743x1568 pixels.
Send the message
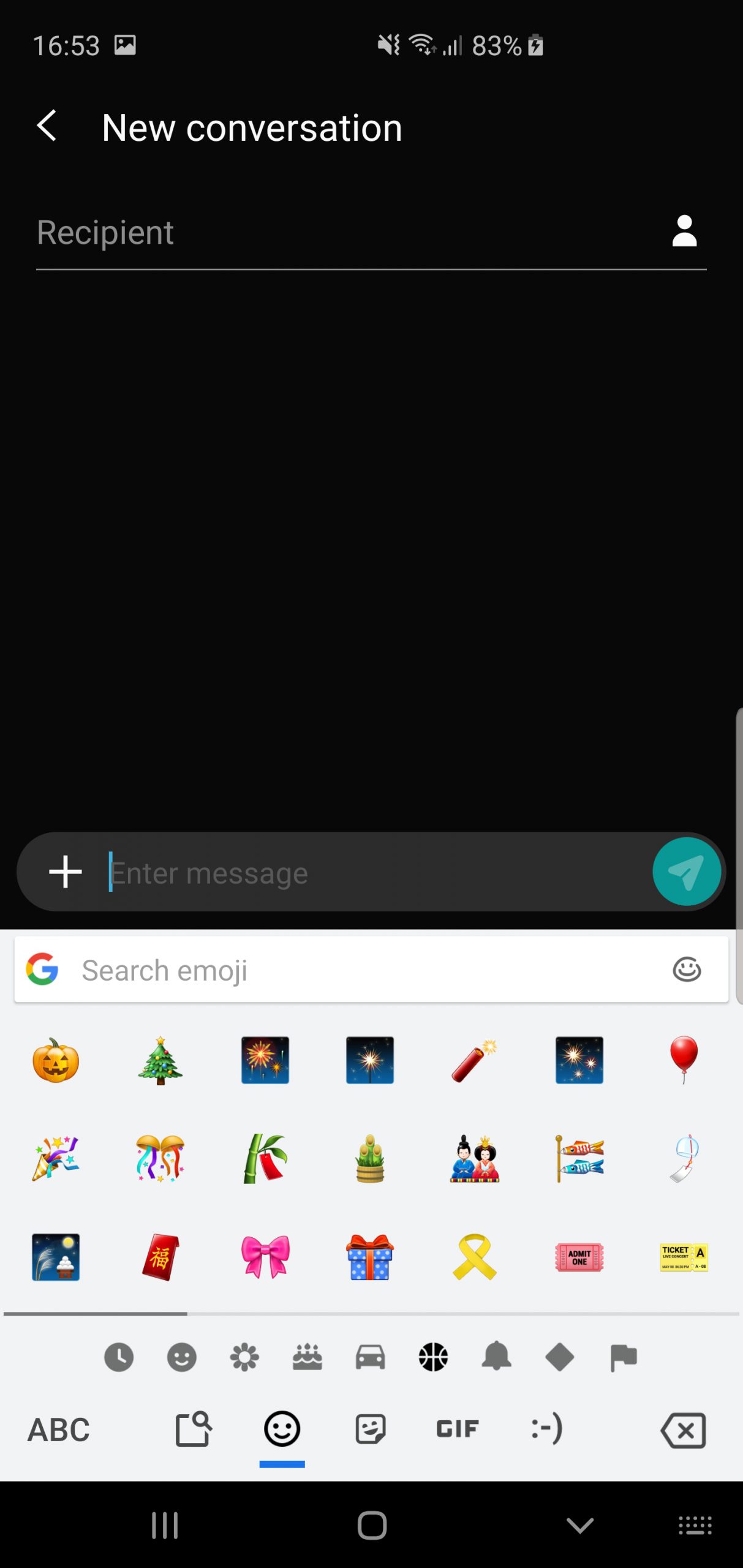click(x=686, y=872)
